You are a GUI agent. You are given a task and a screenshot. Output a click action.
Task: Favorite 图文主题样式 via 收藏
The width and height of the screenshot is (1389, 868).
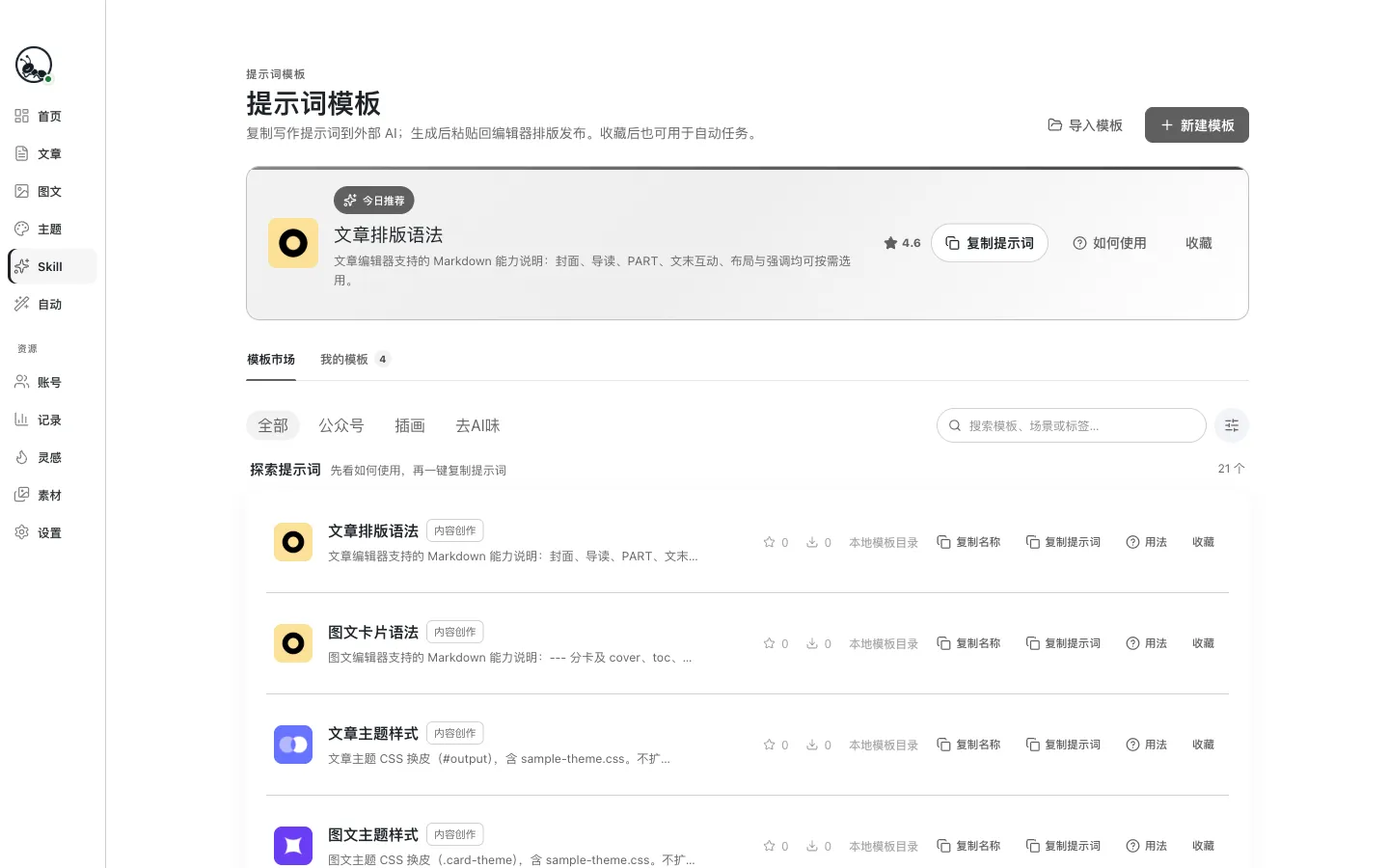coord(1203,846)
